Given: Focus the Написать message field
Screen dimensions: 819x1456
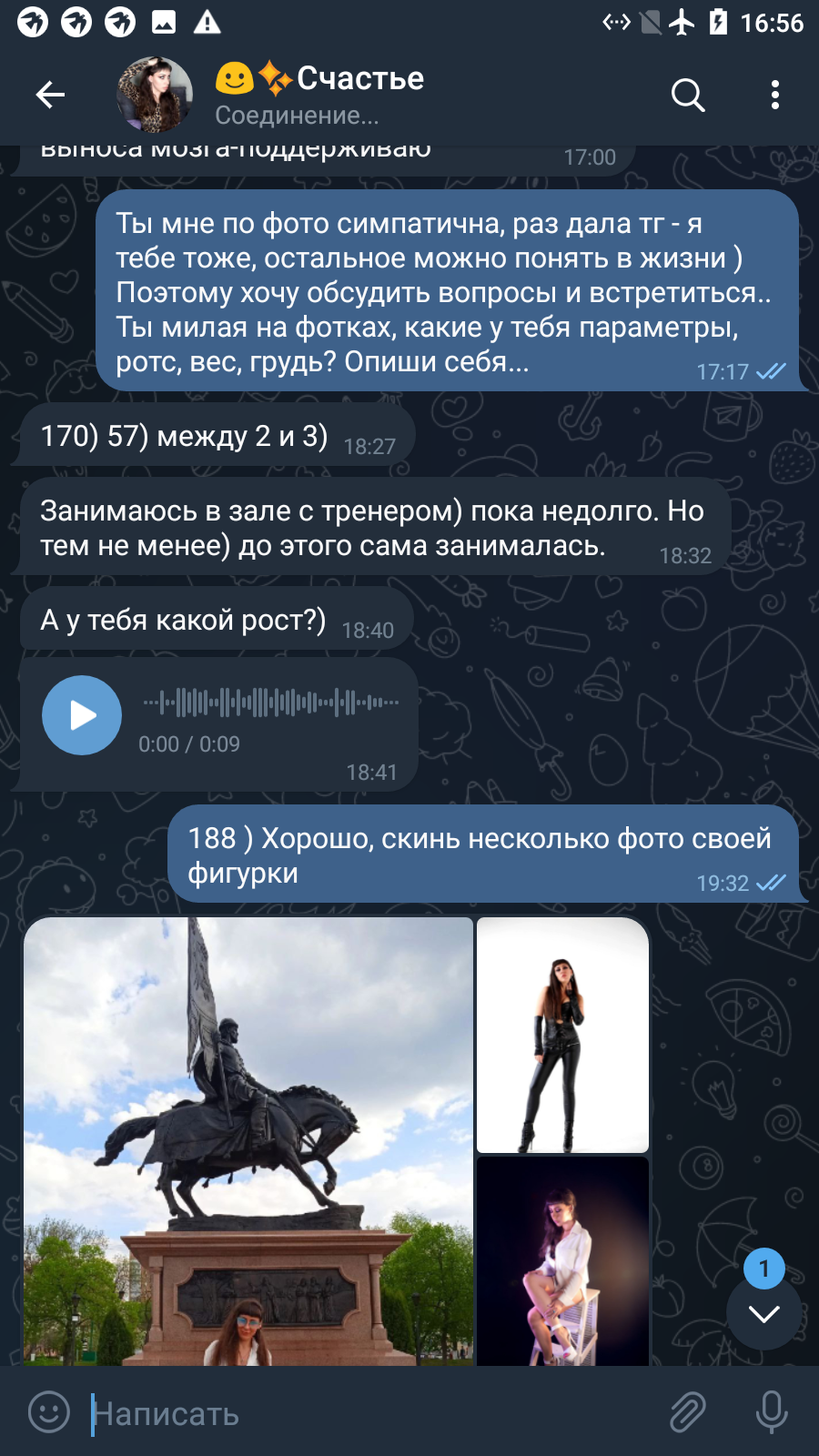Looking at the screenshot, I should tap(373, 1413).
